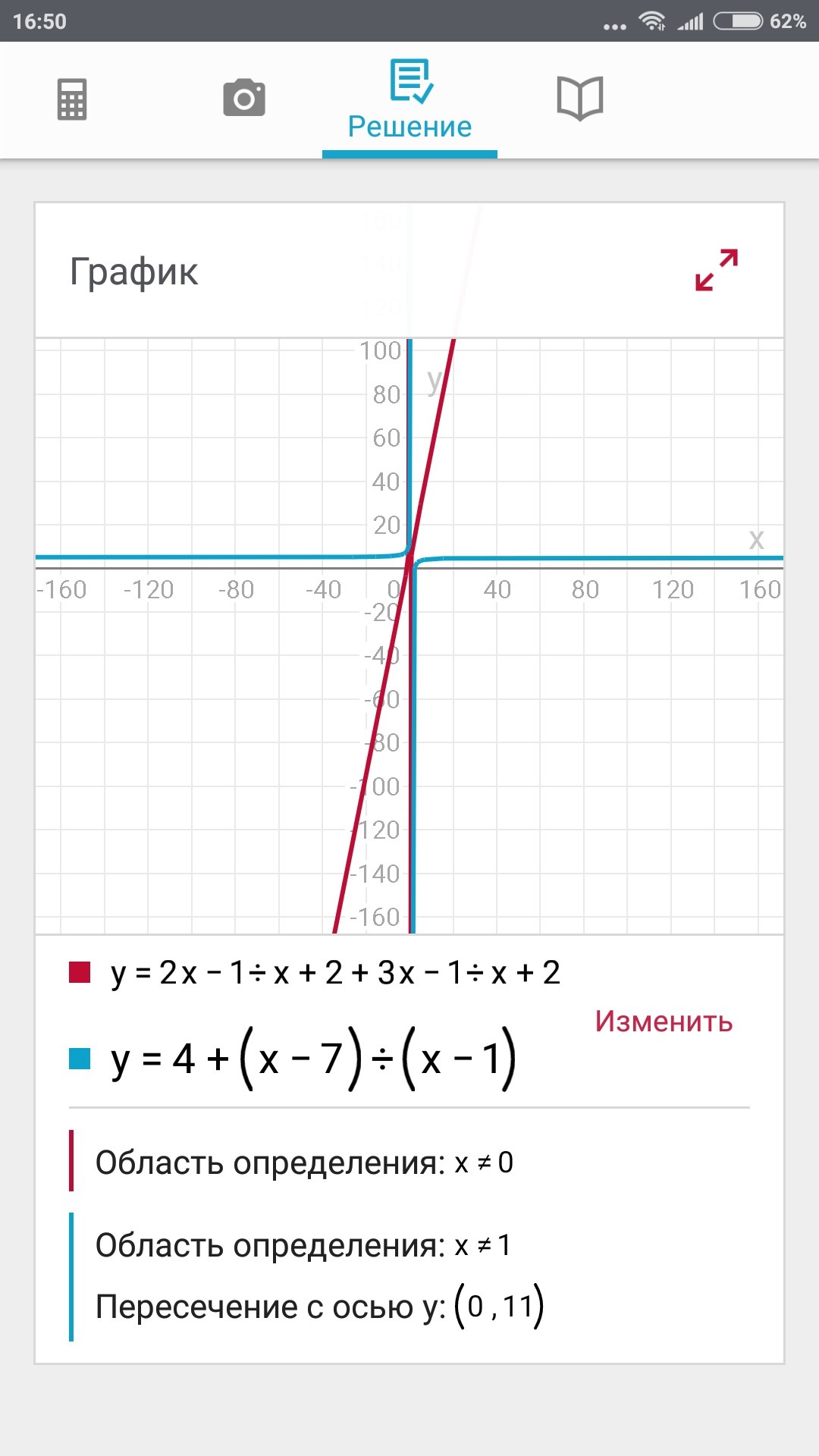Screen dimensions: 819x1456
Task: Open the book tab
Action: click(580, 99)
